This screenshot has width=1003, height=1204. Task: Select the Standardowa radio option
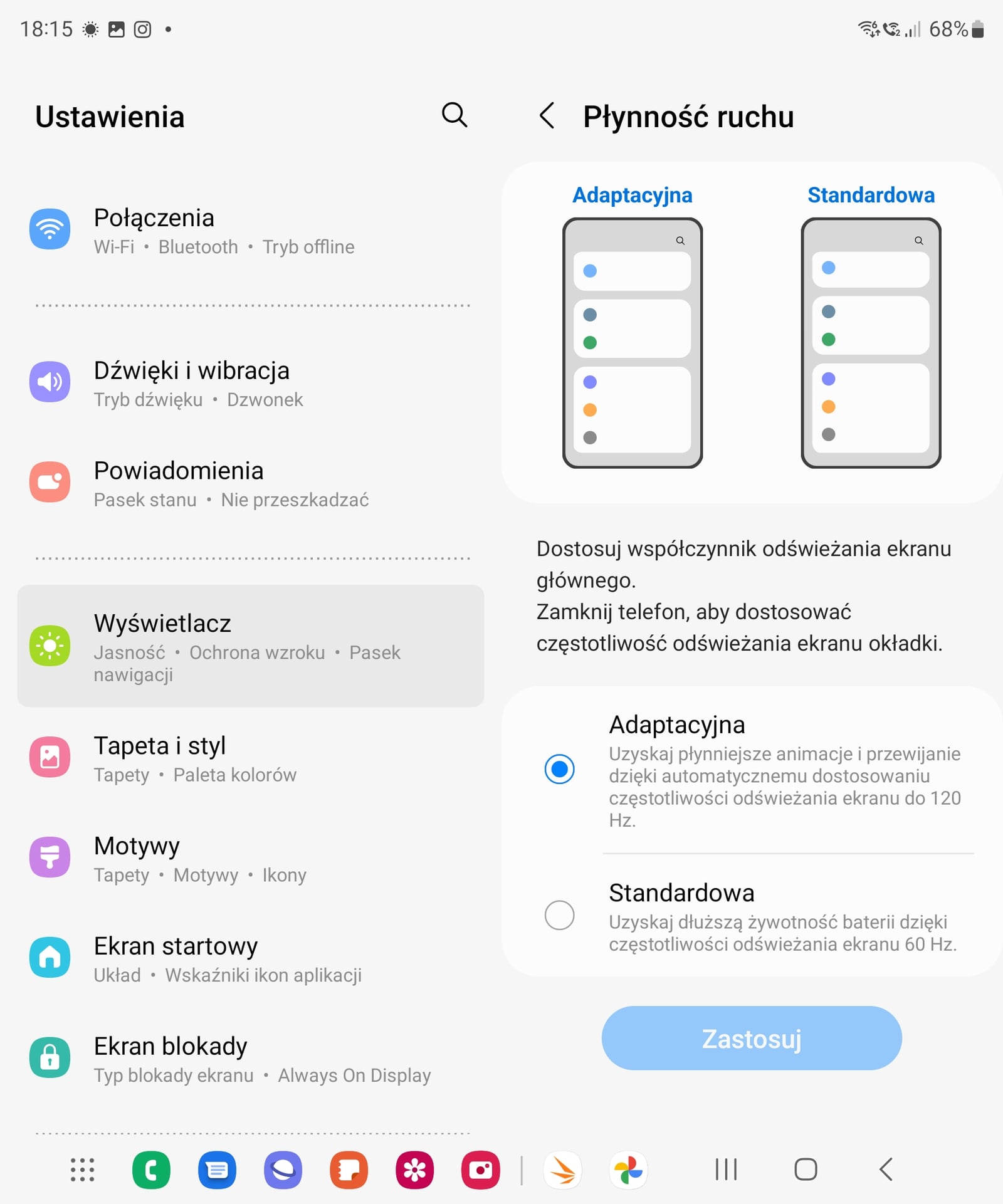[559, 916]
